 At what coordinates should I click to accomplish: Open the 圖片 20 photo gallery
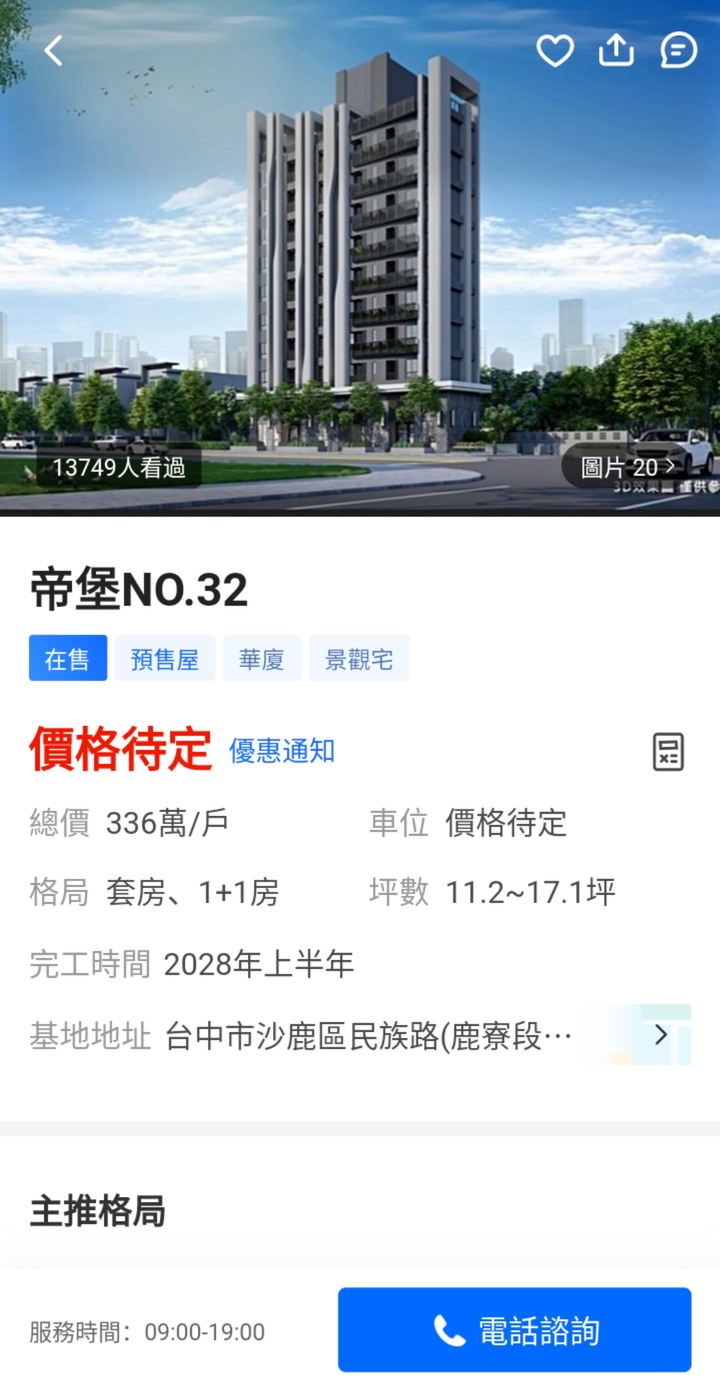point(627,467)
